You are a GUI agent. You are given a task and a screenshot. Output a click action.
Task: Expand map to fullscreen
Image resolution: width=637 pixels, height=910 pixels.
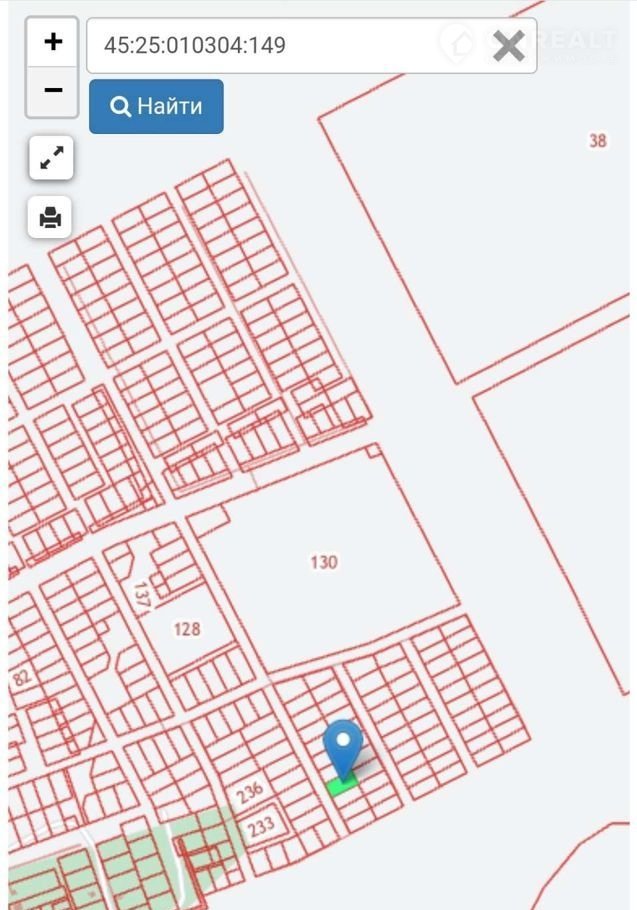coord(51,158)
